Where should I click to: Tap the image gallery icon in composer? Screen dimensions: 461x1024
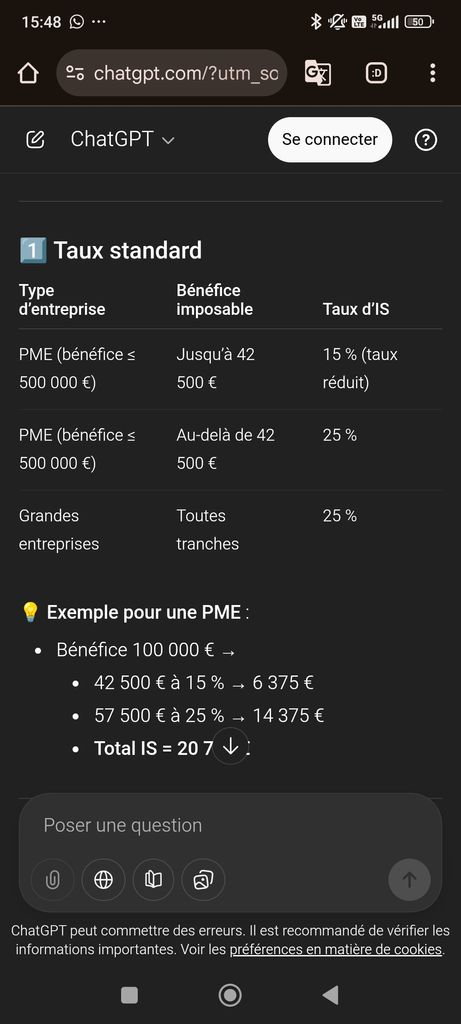pyautogui.click(x=203, y=880)
